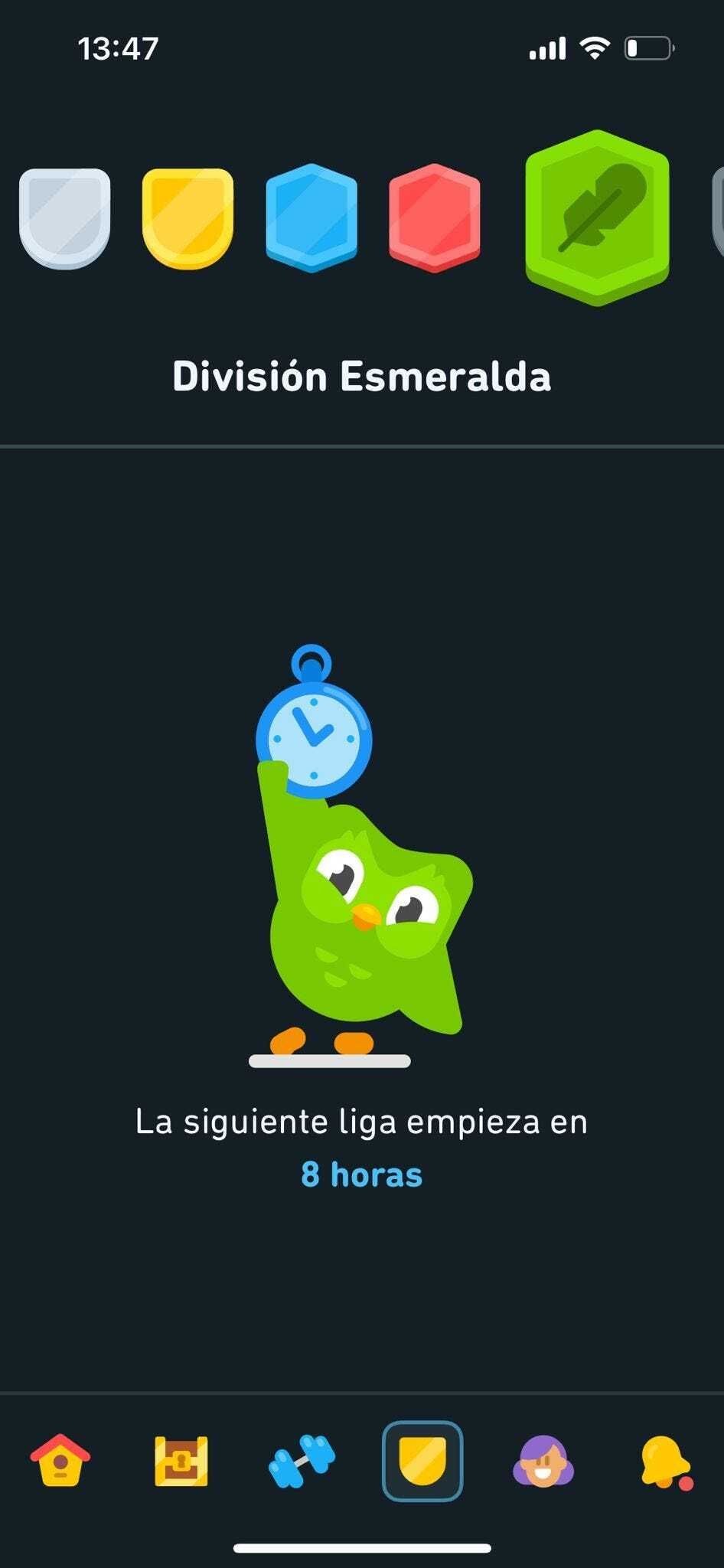Switch to the dumbbell practice tab
Viewport: 724px width, 1568px height.
(302, 1461)
